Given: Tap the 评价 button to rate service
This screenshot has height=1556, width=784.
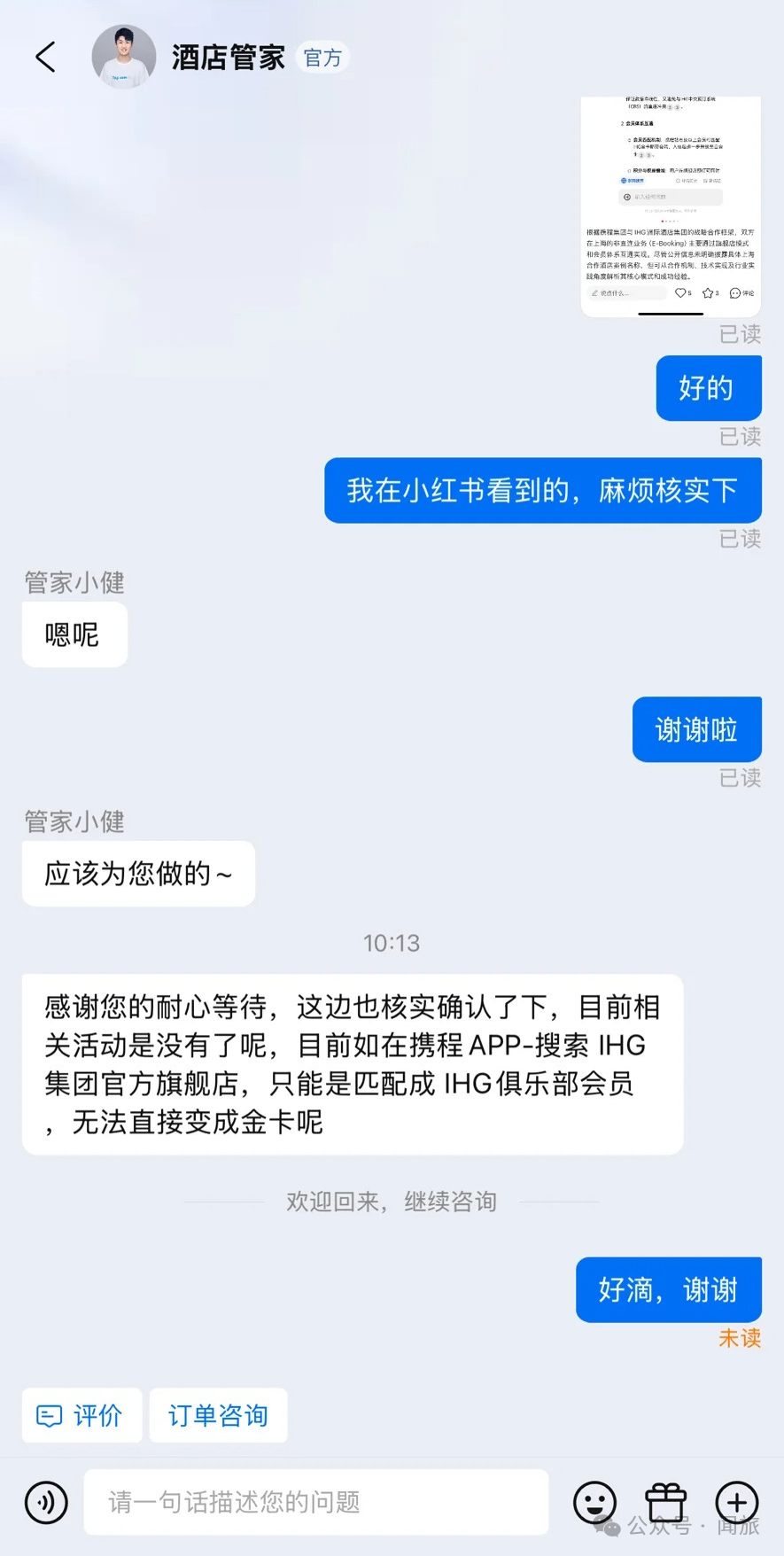Looking at the screenshot, I should coord(82,1415).
